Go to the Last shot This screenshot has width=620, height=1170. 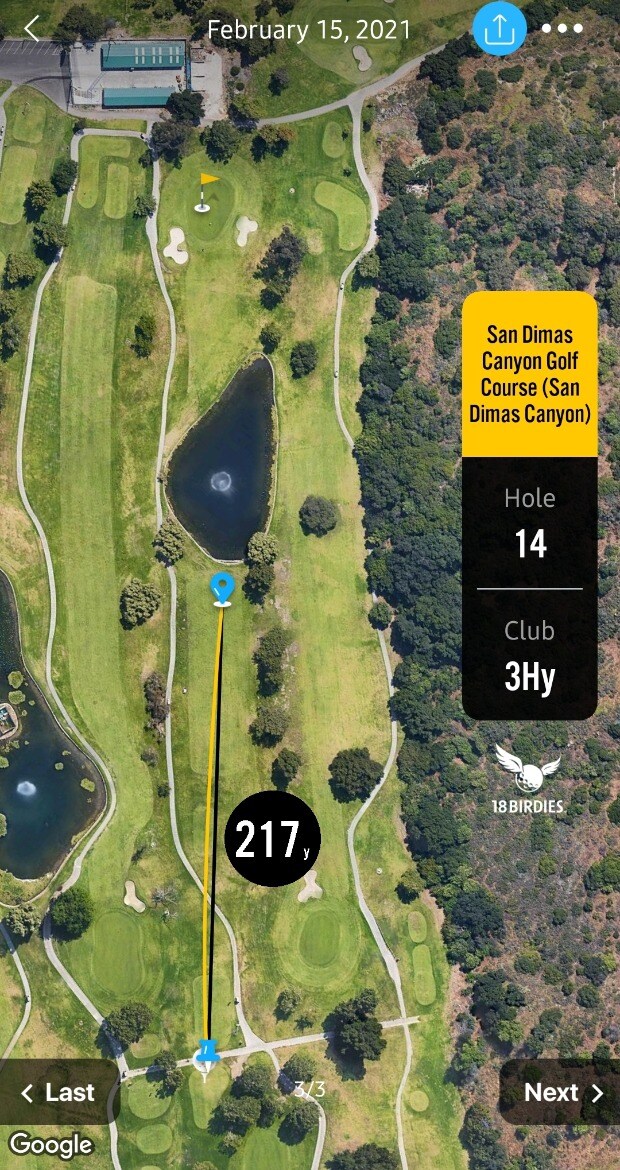pos(58,1092)
